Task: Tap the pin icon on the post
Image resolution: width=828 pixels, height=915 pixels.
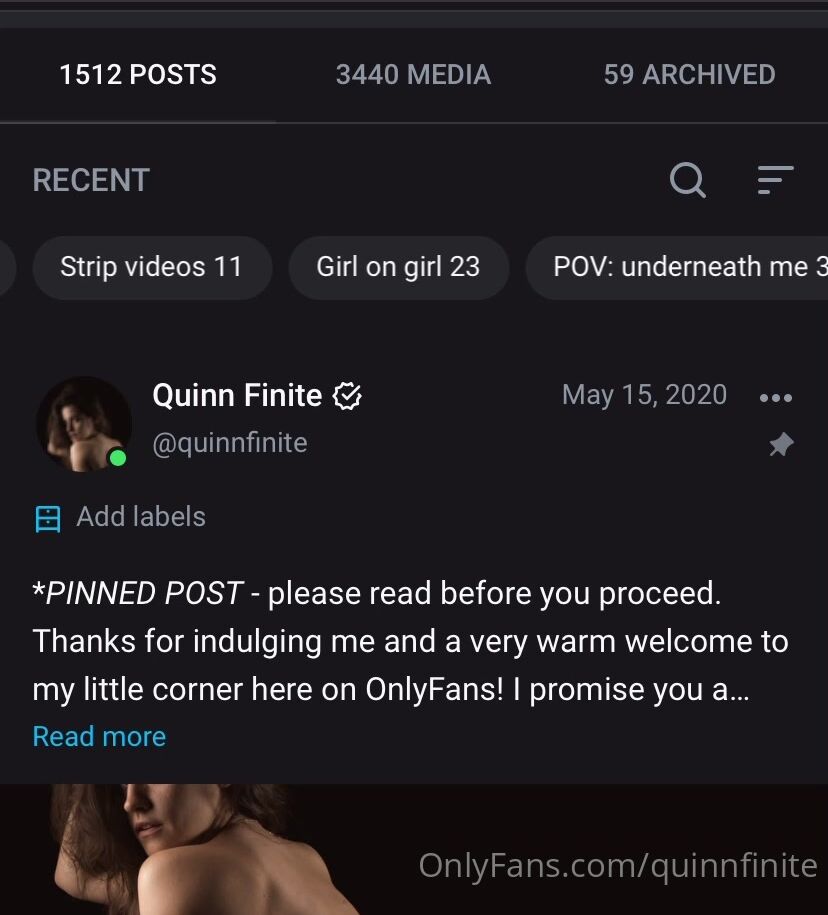Action: (780, 445)
